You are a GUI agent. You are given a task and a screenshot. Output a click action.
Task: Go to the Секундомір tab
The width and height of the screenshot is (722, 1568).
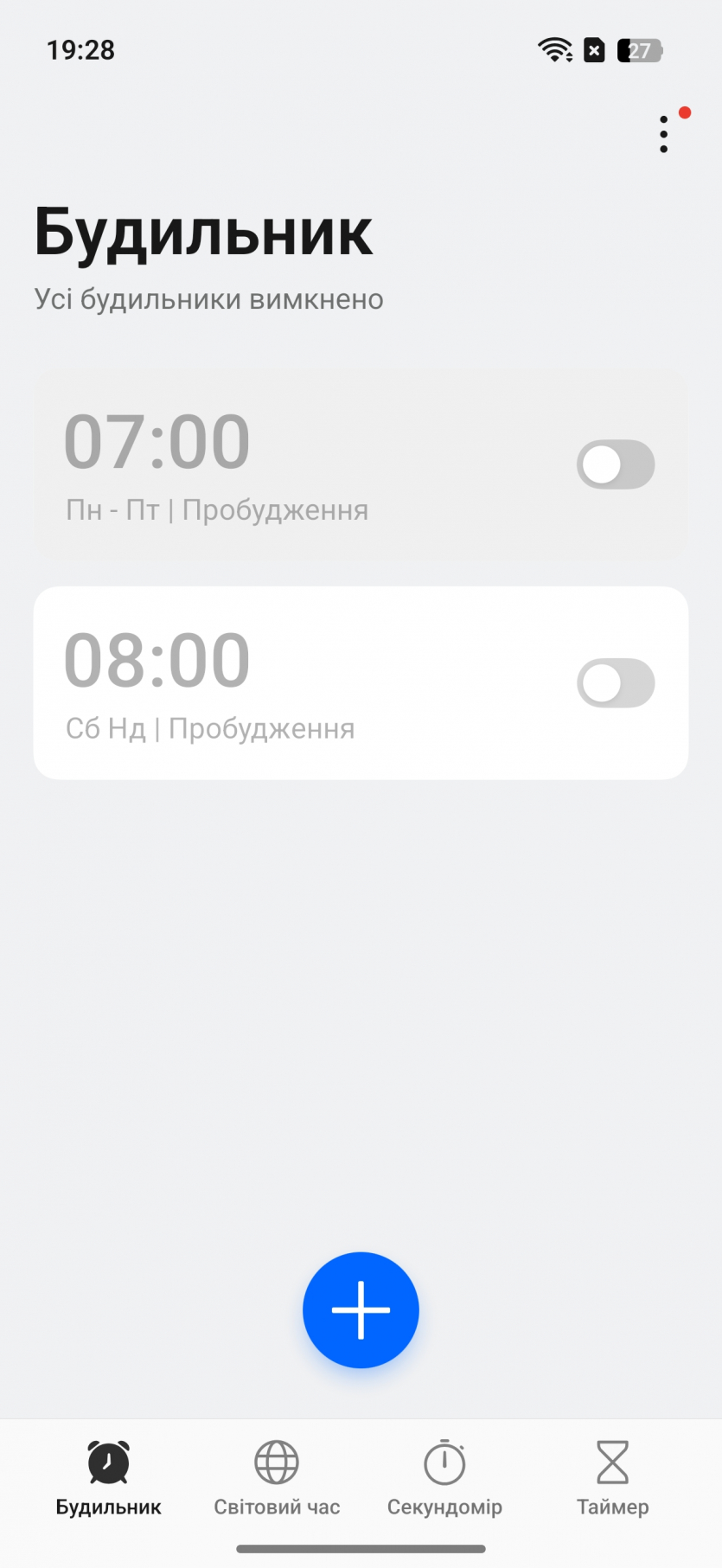[444, 1479]
